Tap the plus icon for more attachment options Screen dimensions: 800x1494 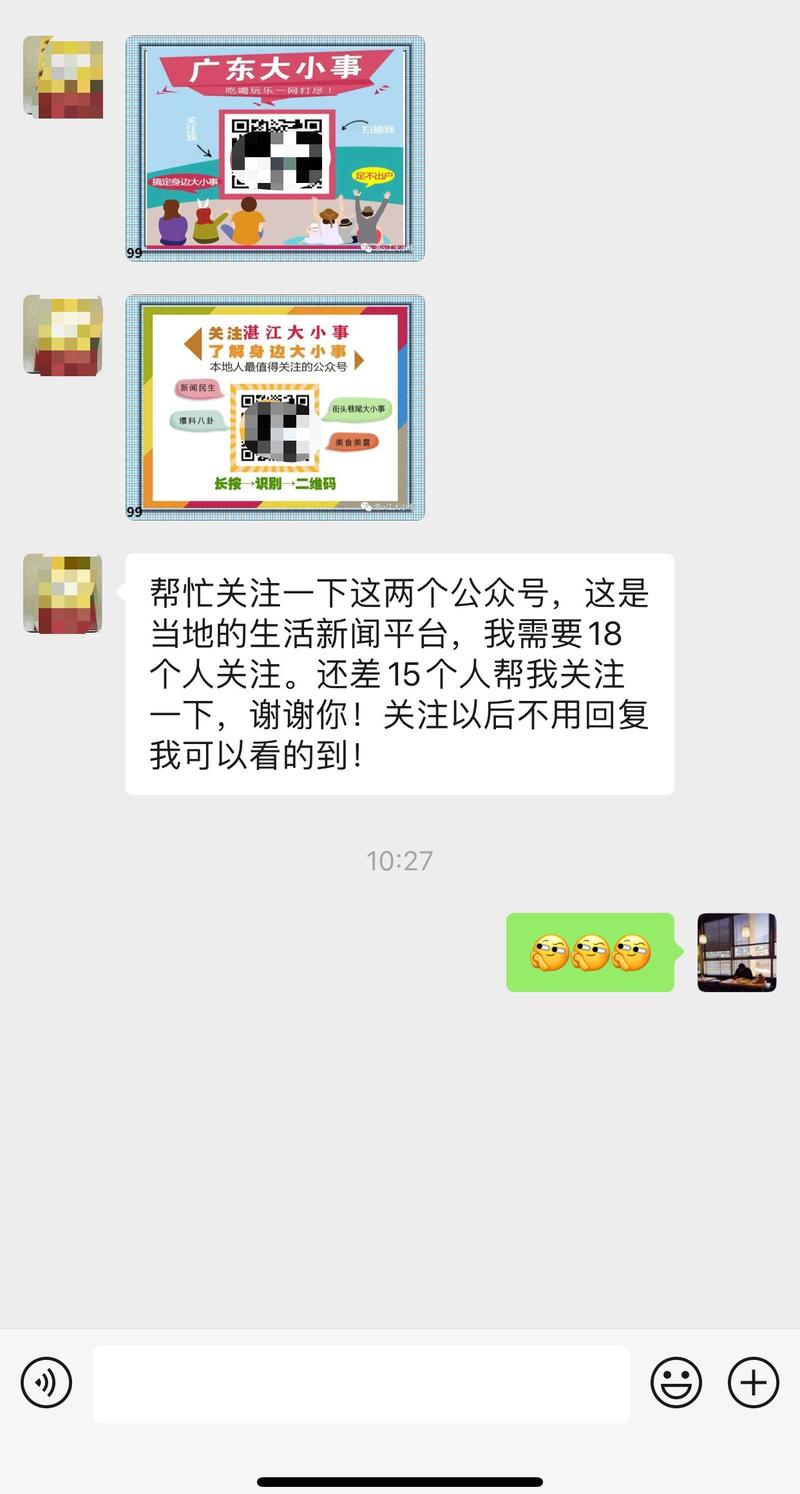point(752,1382)
